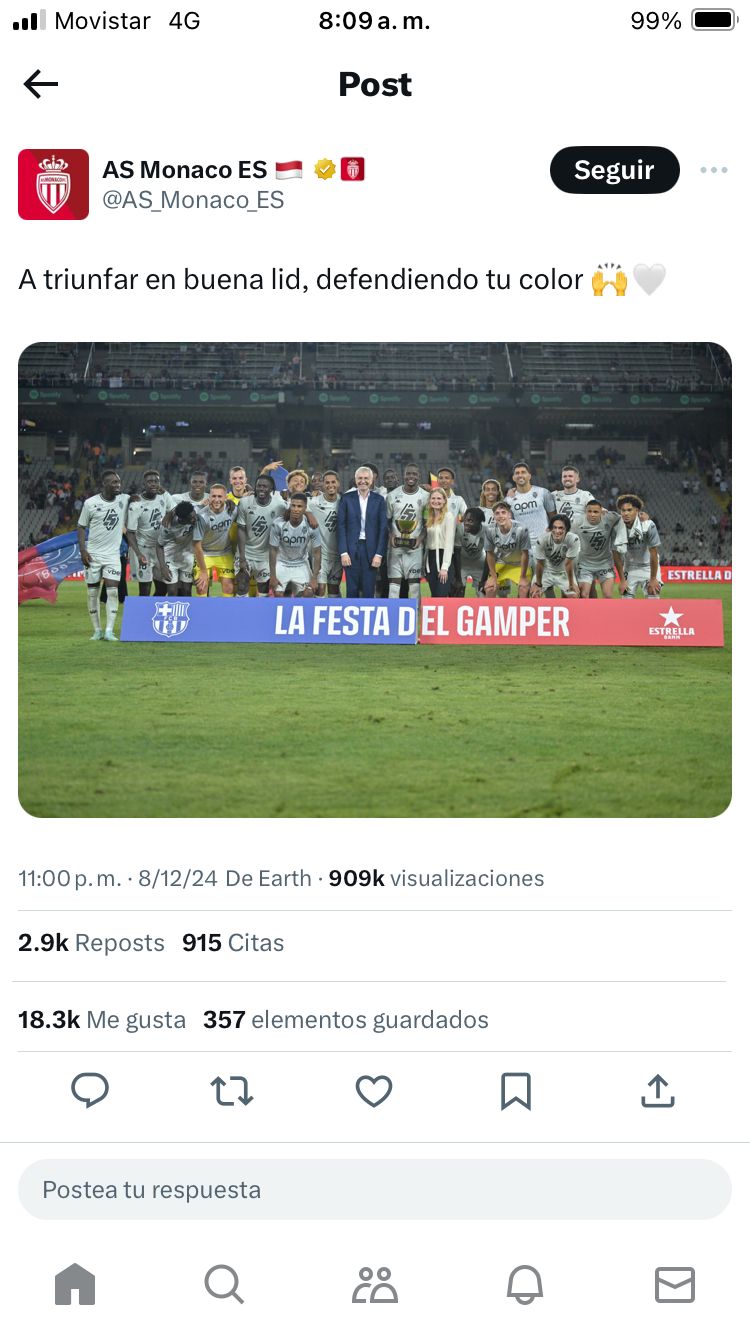Repost this AS Monaco post
Viewport: 750px width, 1334px height.
click(x=232, y=1091)
